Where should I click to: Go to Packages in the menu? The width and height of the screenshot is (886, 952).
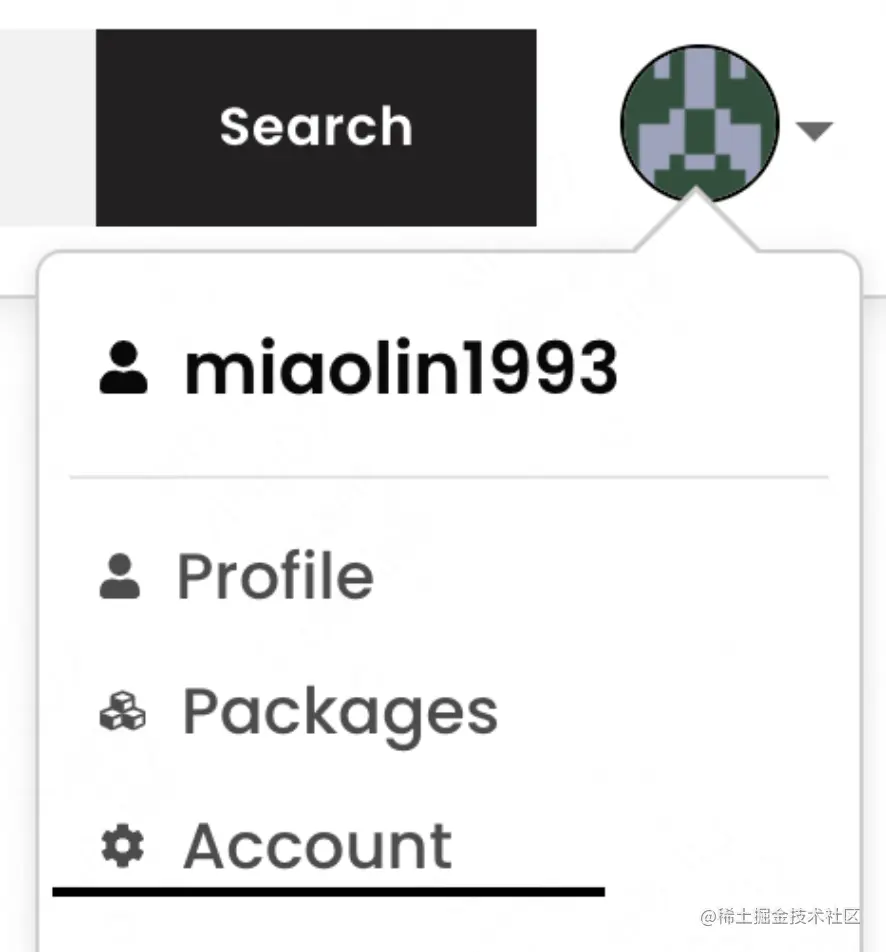338,712
